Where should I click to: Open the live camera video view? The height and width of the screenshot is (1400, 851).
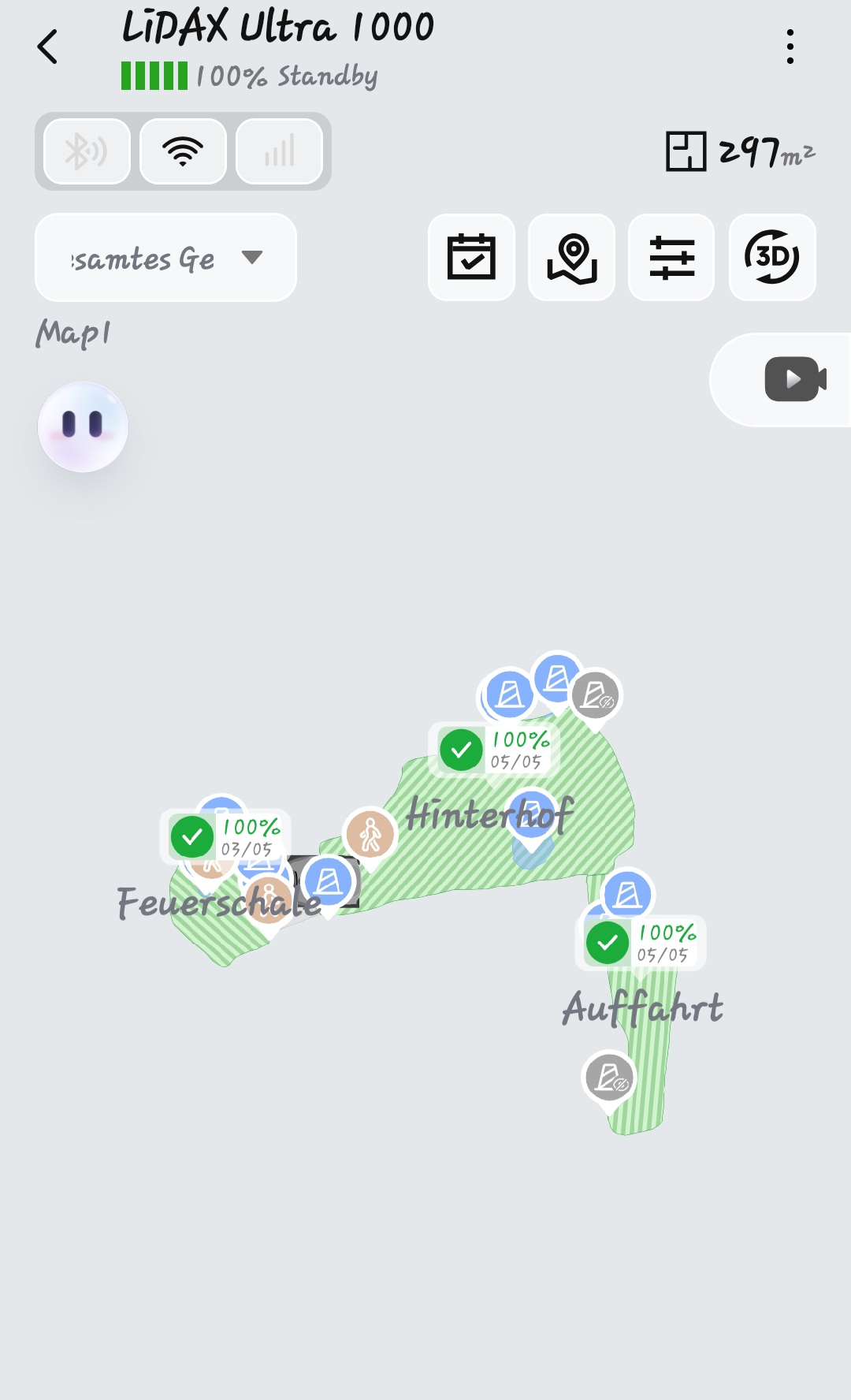click(x=793, y=380)
